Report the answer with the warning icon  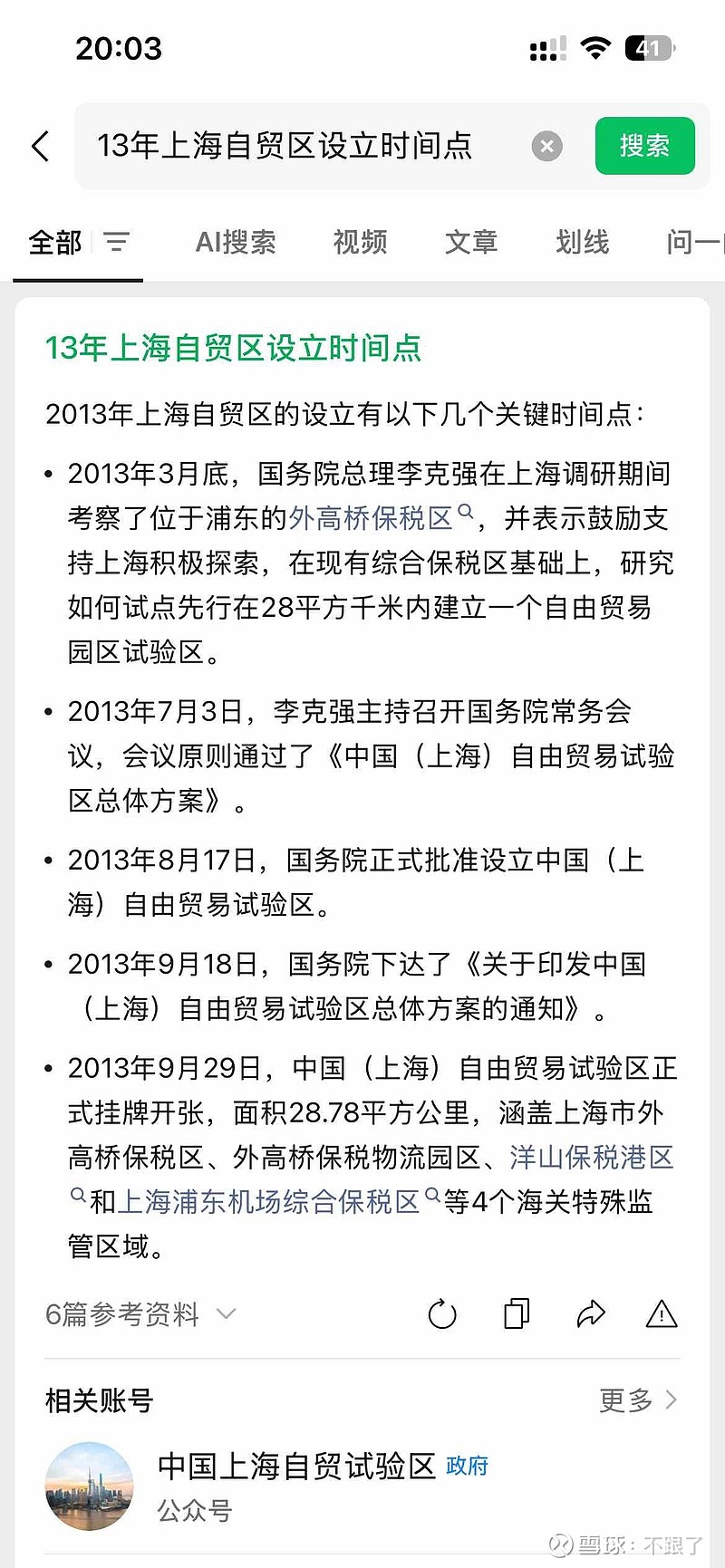pos(661,1313)
